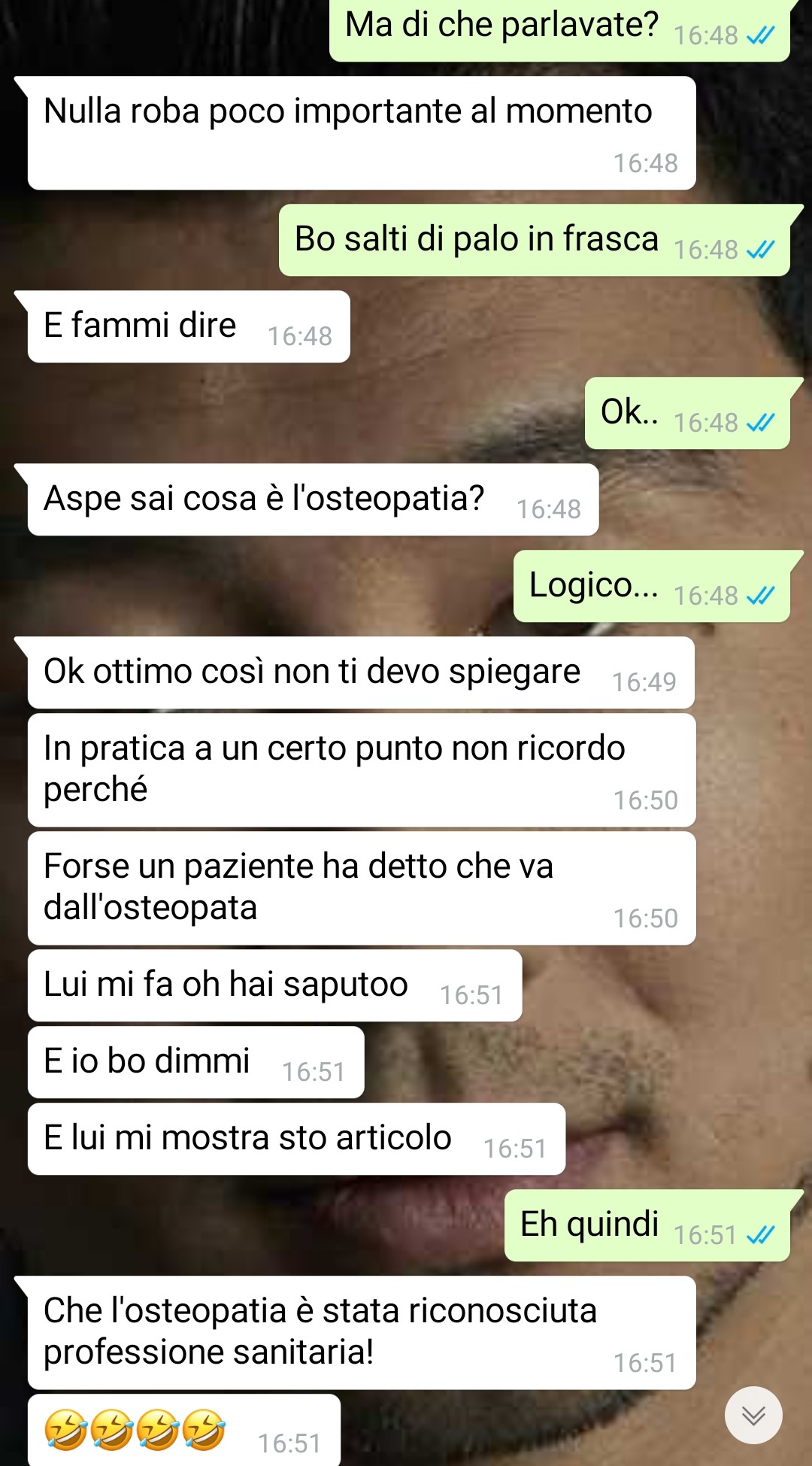The height and width of the screenshot is (1466, 812).
Task: Jump to the latest messages with the scroll-down button
Action: [x=753, y=1415]
